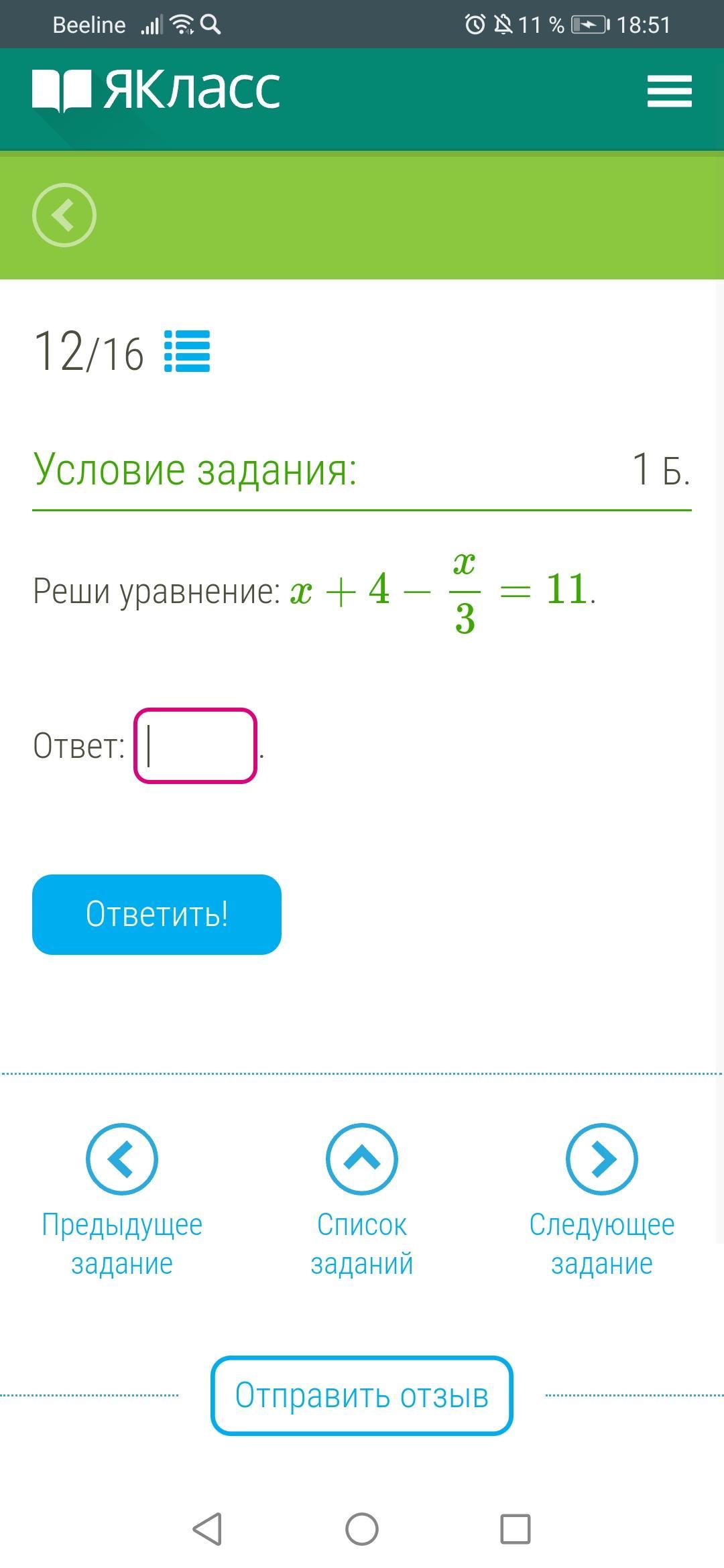The width and height of the screenshot is (724, 1568).
Task: Open the hamburger menu
Action: pos(669,91)
